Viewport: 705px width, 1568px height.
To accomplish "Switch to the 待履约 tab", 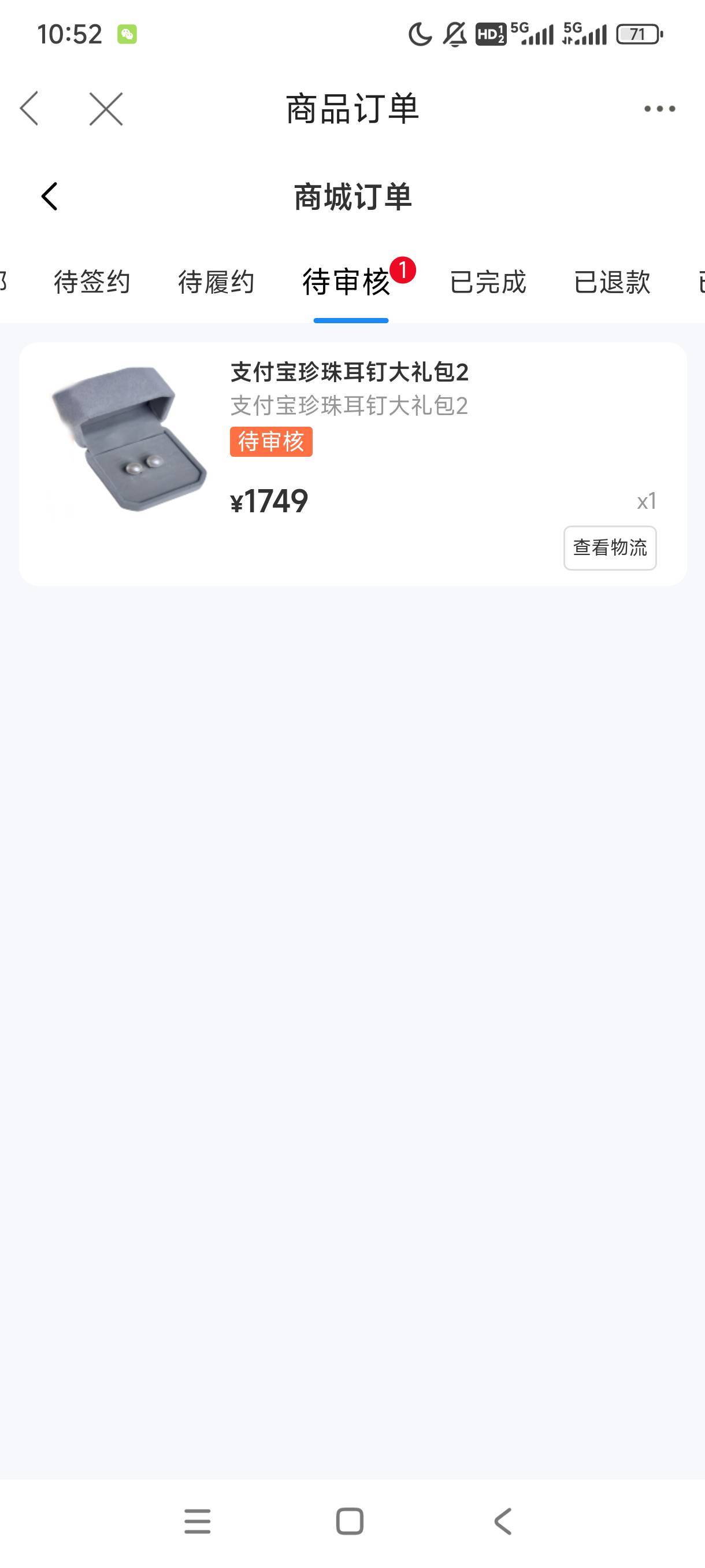I will point(216,282).
